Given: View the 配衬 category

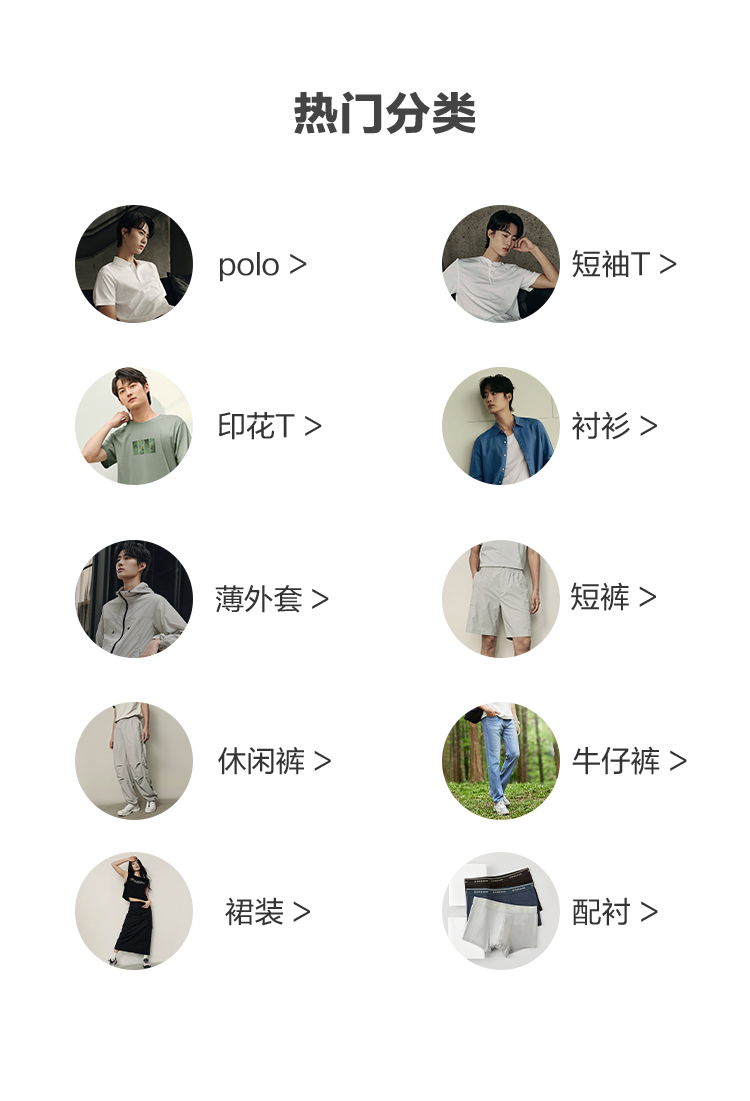Looking at the screenshot, I should tap(614, 912).
